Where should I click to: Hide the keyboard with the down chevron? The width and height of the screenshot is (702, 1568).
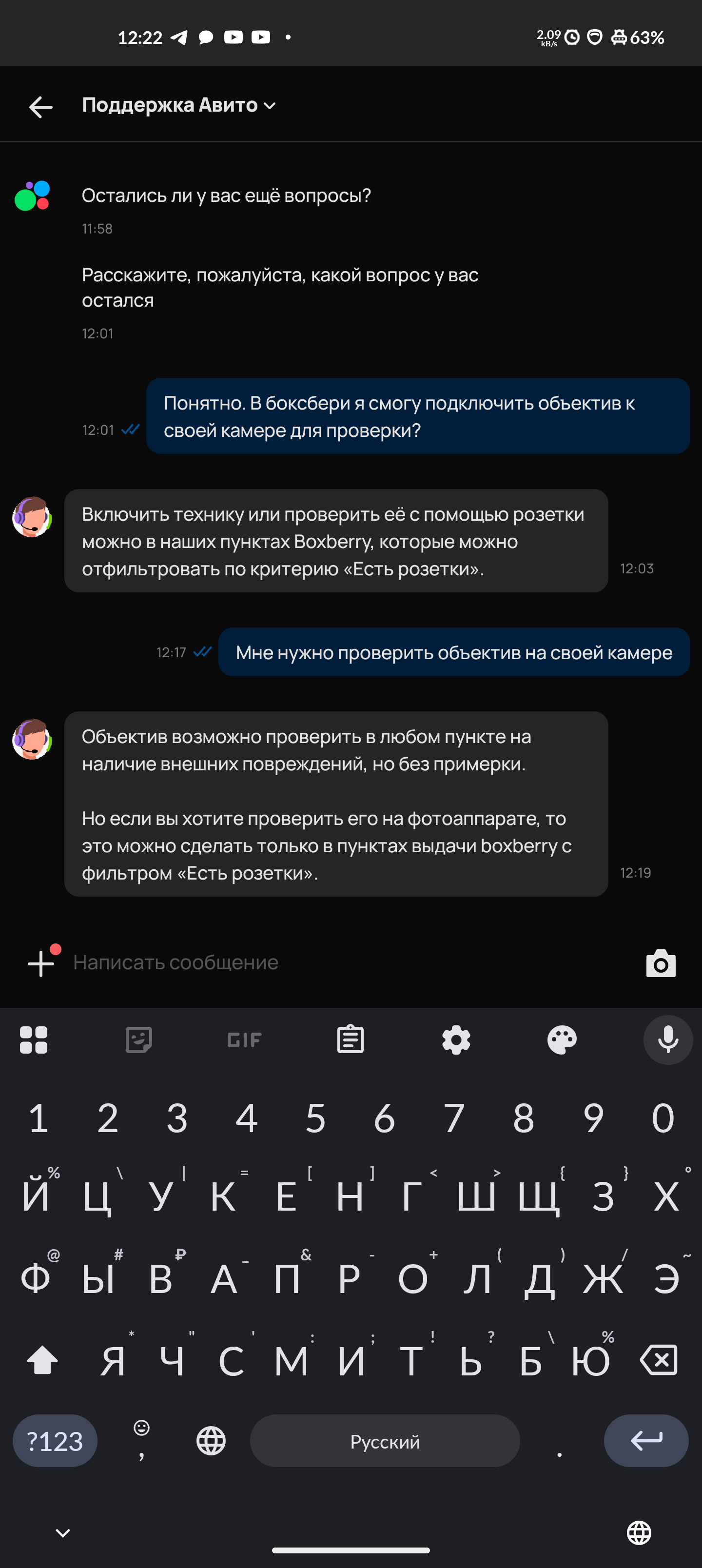click(63, 1532)
